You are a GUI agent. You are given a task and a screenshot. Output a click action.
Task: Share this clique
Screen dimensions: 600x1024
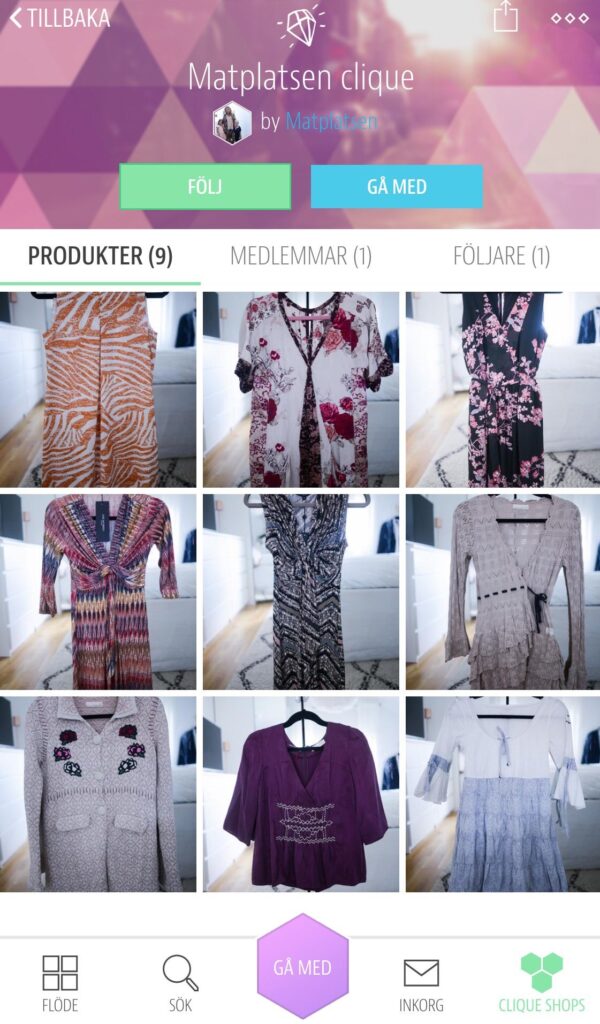click(x=506, y=16)
